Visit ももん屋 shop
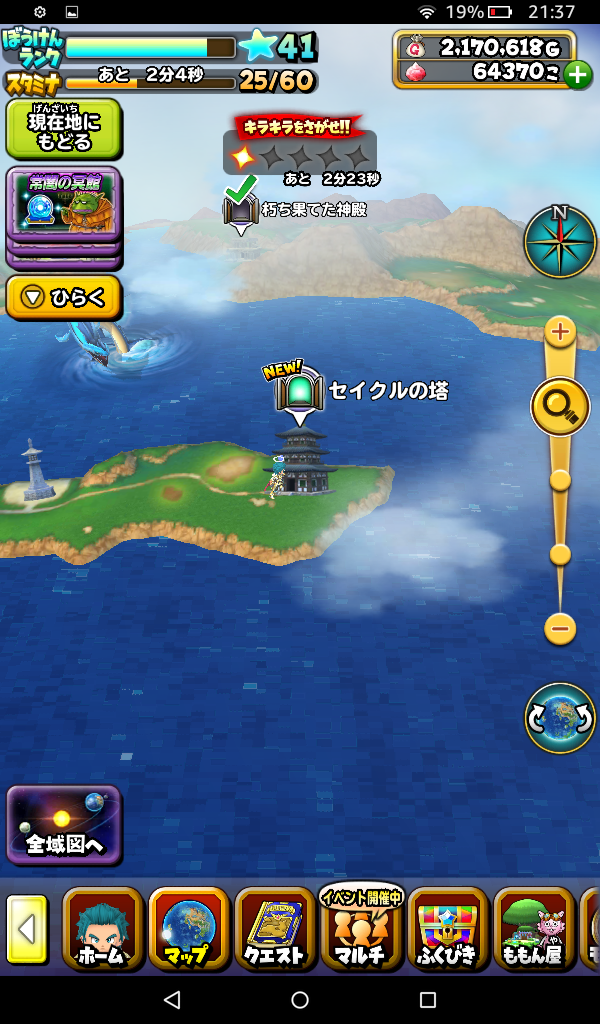 click(533, 929)
